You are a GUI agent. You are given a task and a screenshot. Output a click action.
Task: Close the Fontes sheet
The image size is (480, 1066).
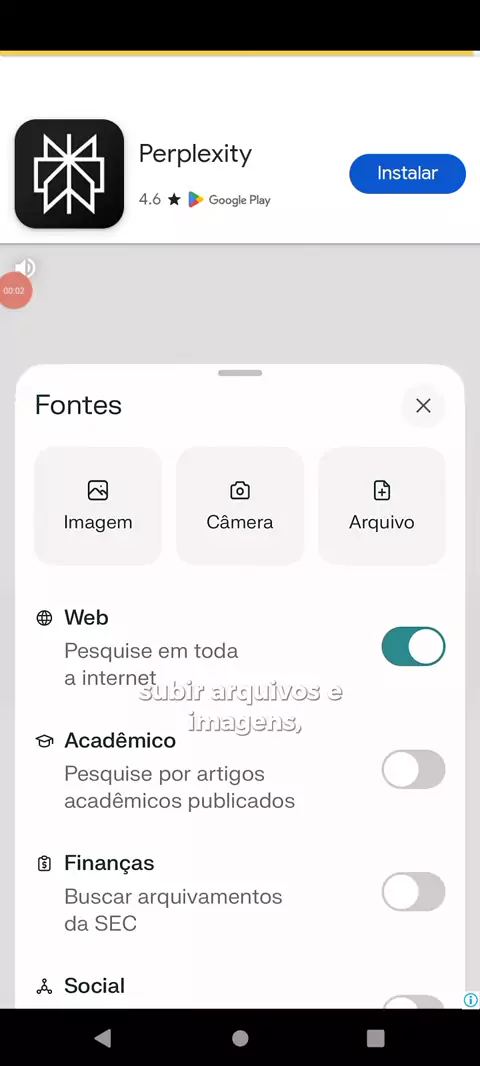click(423, 406)
